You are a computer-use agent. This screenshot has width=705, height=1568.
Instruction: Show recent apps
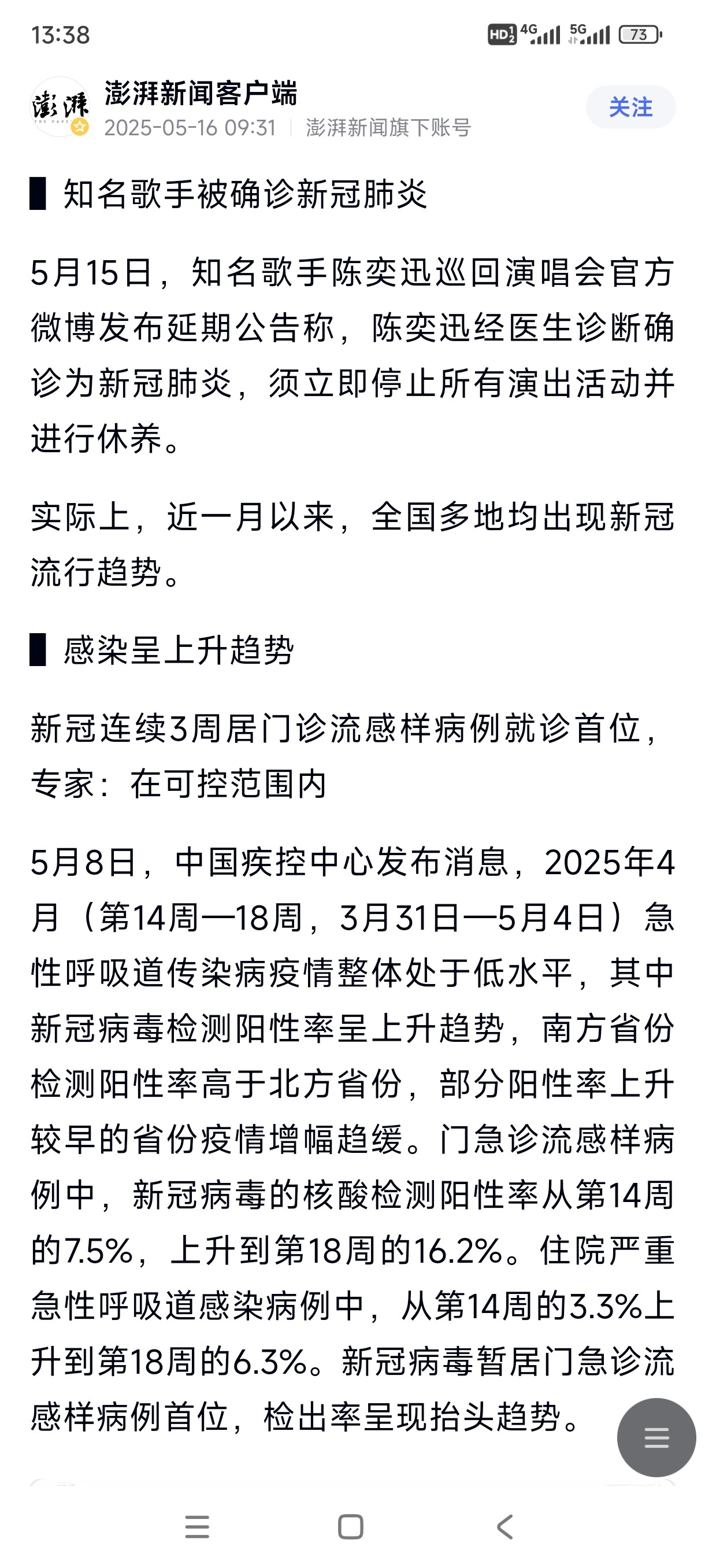tap(197, 1526)
